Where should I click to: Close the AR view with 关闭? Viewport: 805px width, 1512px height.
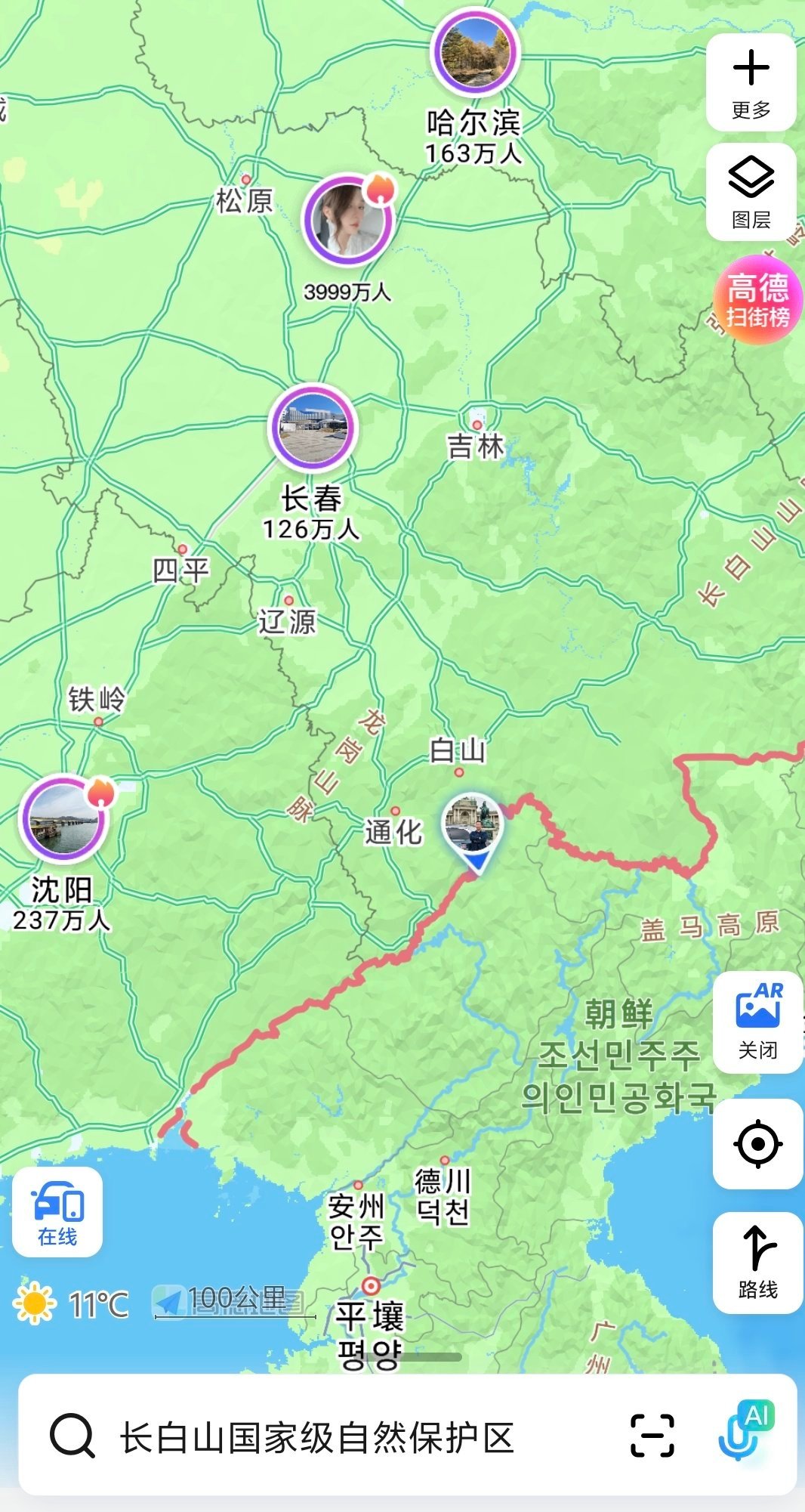click(x=757, y=1022)
